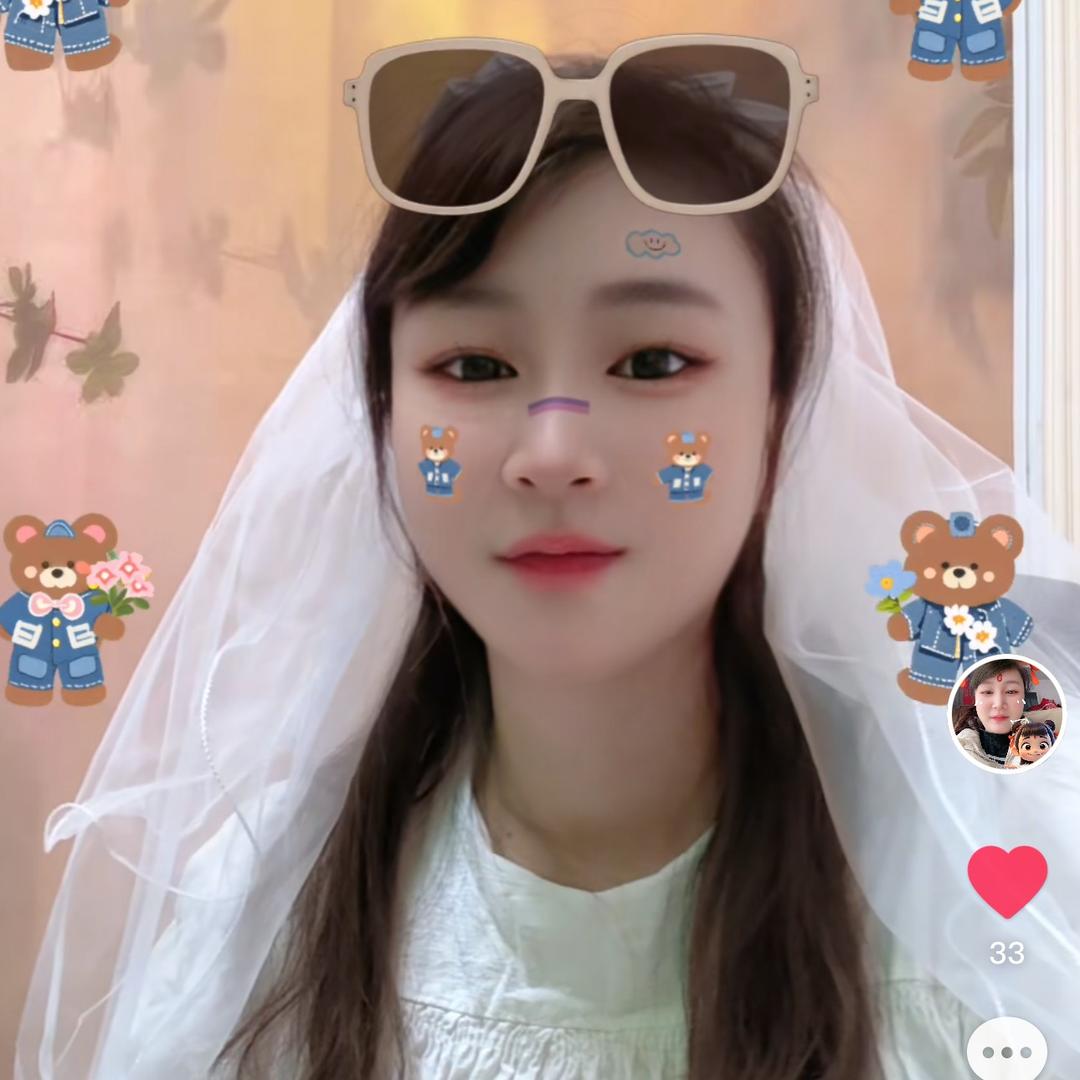Open the creator's profile avatar
Image resolution: width=1080 pixels, height=1080 pixels.
pyautogui.click(x=1006, y=713)
